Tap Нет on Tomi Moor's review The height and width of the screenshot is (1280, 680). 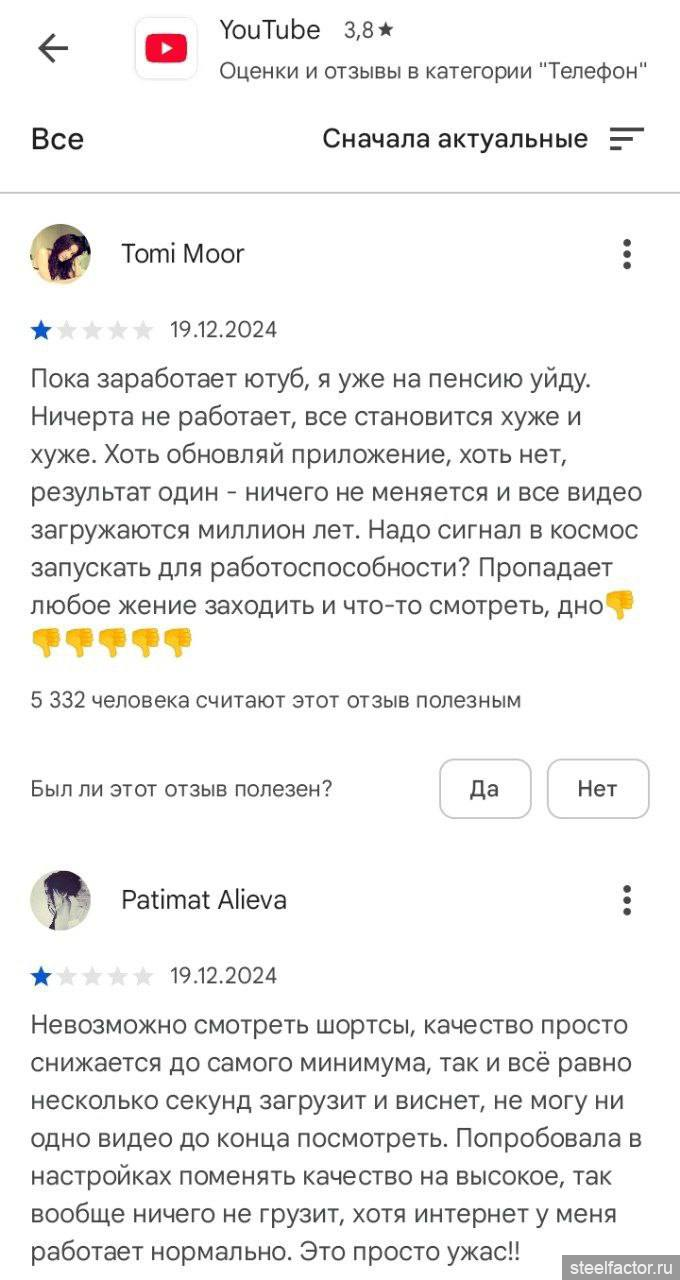click(x=597, y=789)
